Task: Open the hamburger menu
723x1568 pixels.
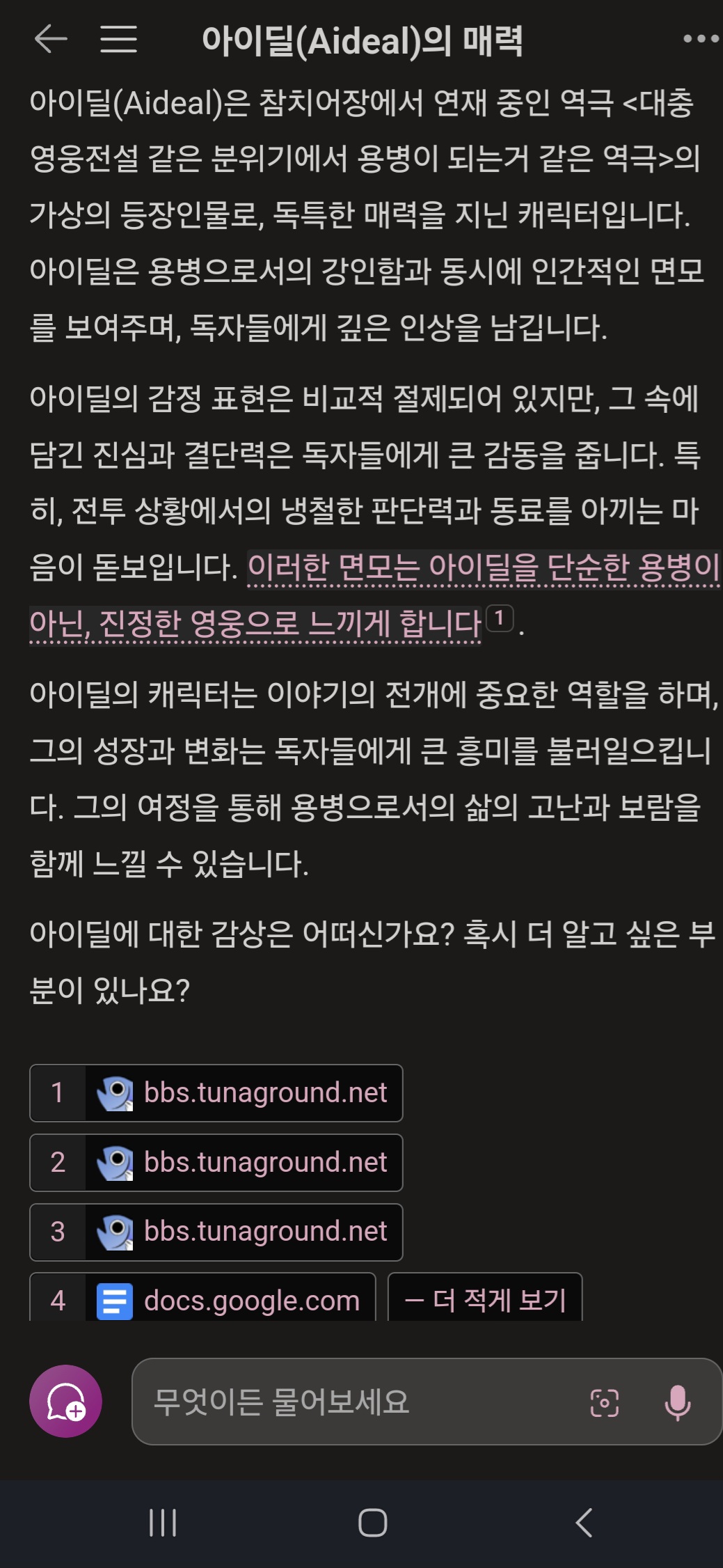Action: coord(118,39)
